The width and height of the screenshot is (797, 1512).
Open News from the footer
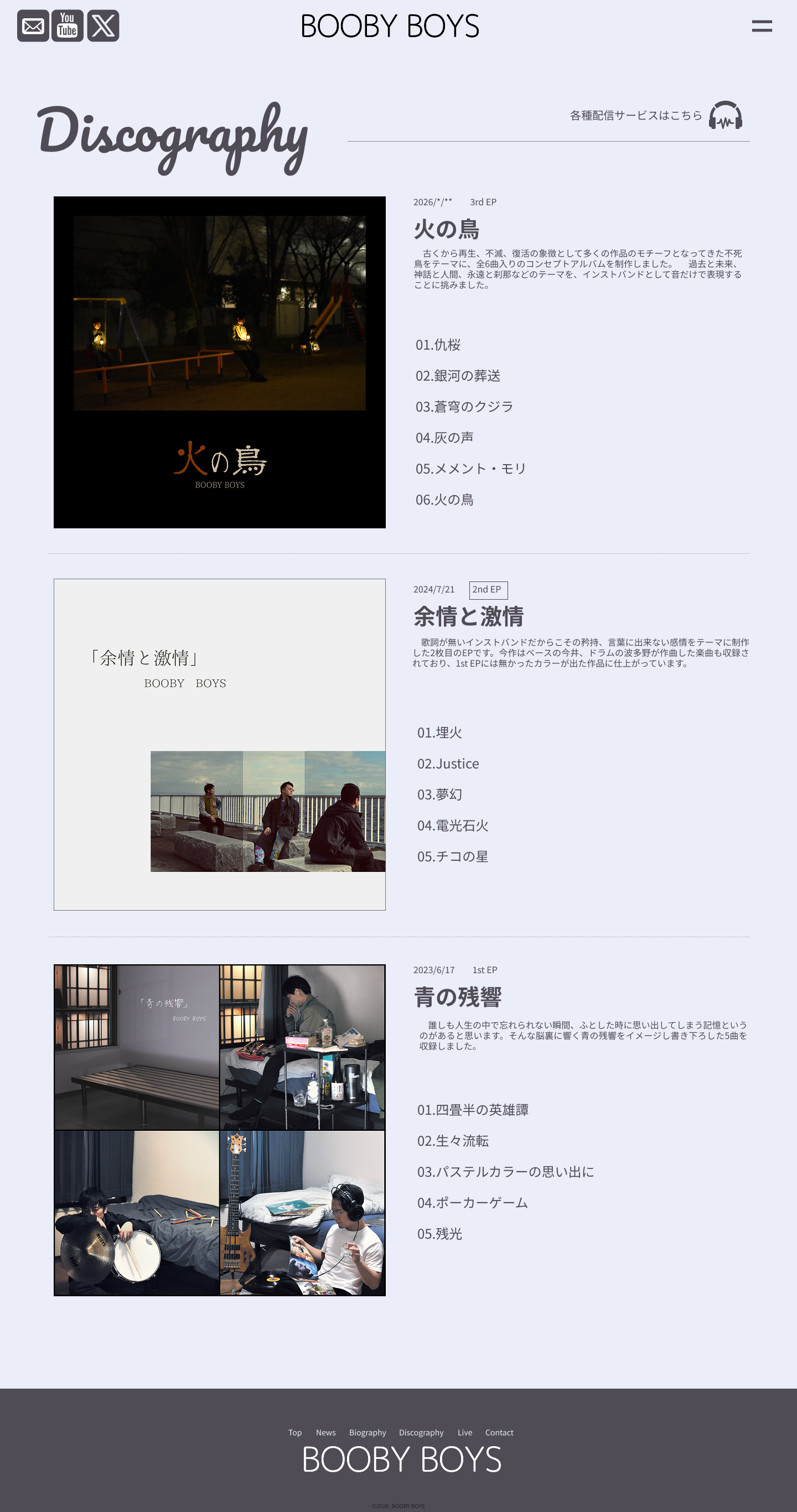326,1432
